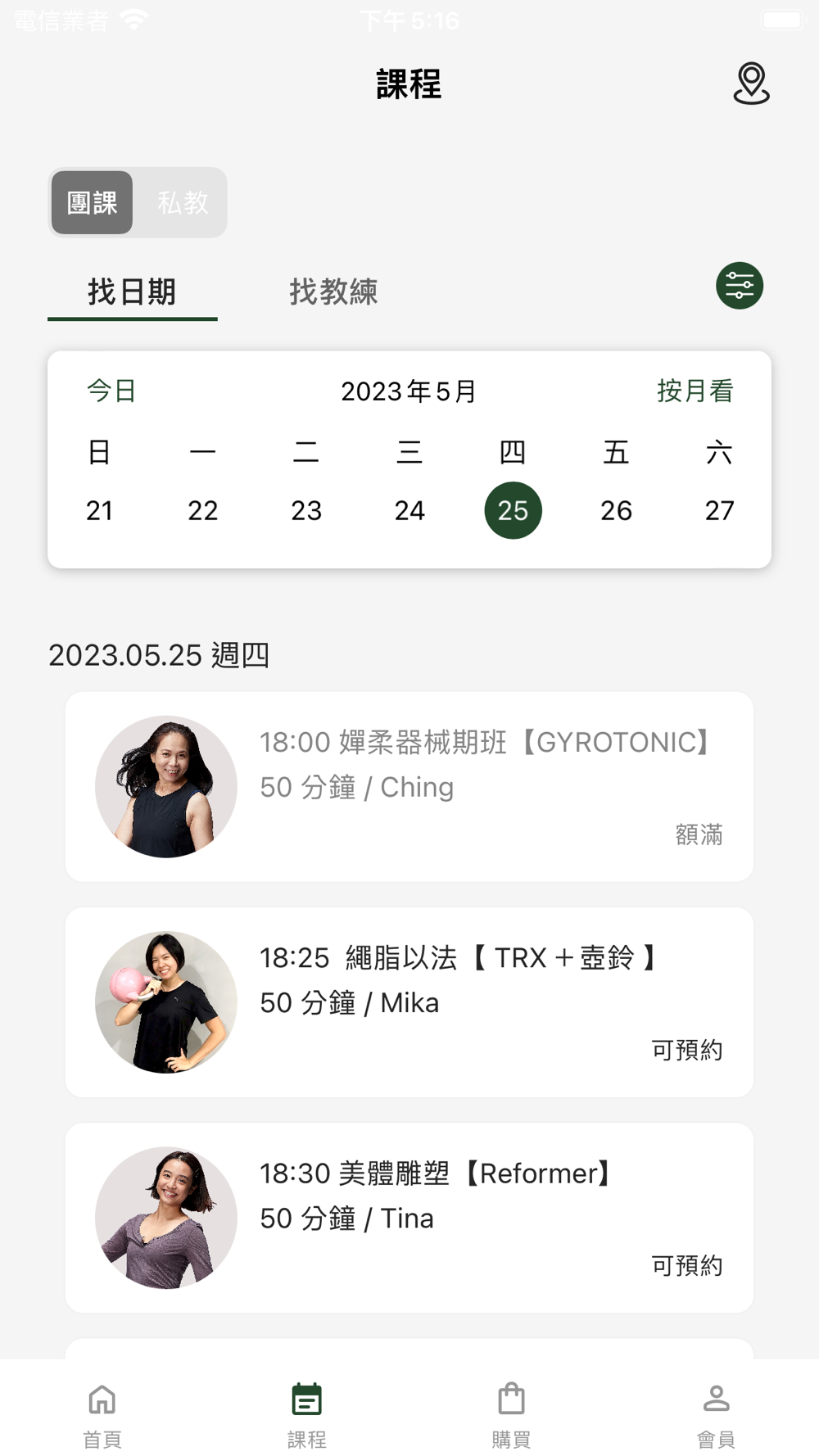
Task: Switch to 找教練 tab
Action: click(x=333, y=292)
